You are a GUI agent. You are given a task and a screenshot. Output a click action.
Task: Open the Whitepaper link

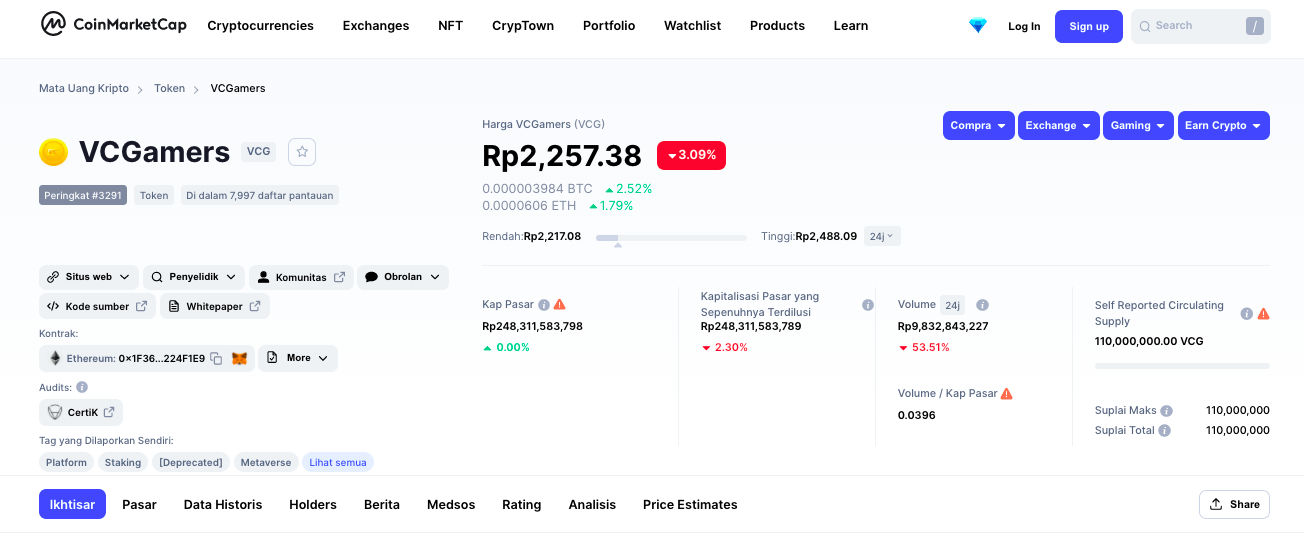[214, 306]
